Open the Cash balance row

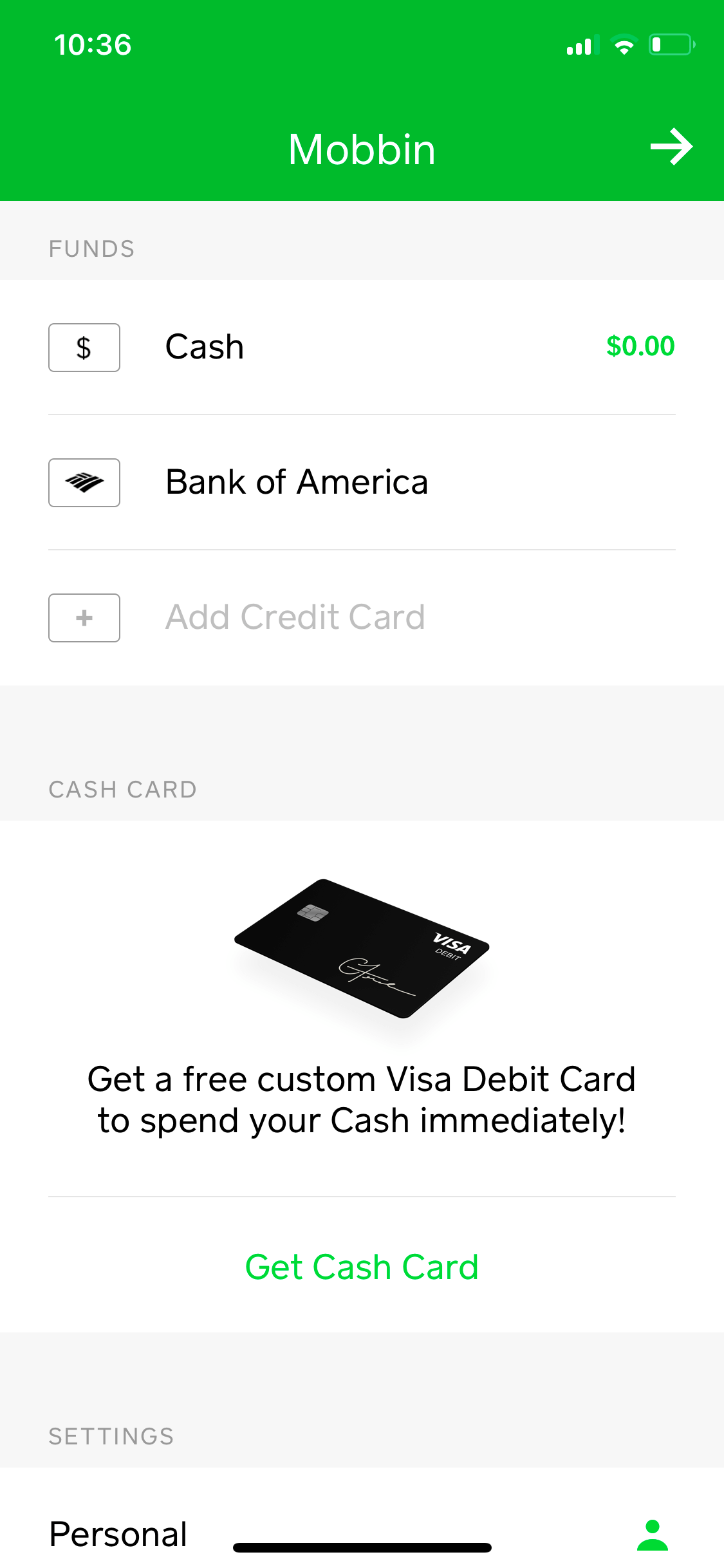pos(362,348)
